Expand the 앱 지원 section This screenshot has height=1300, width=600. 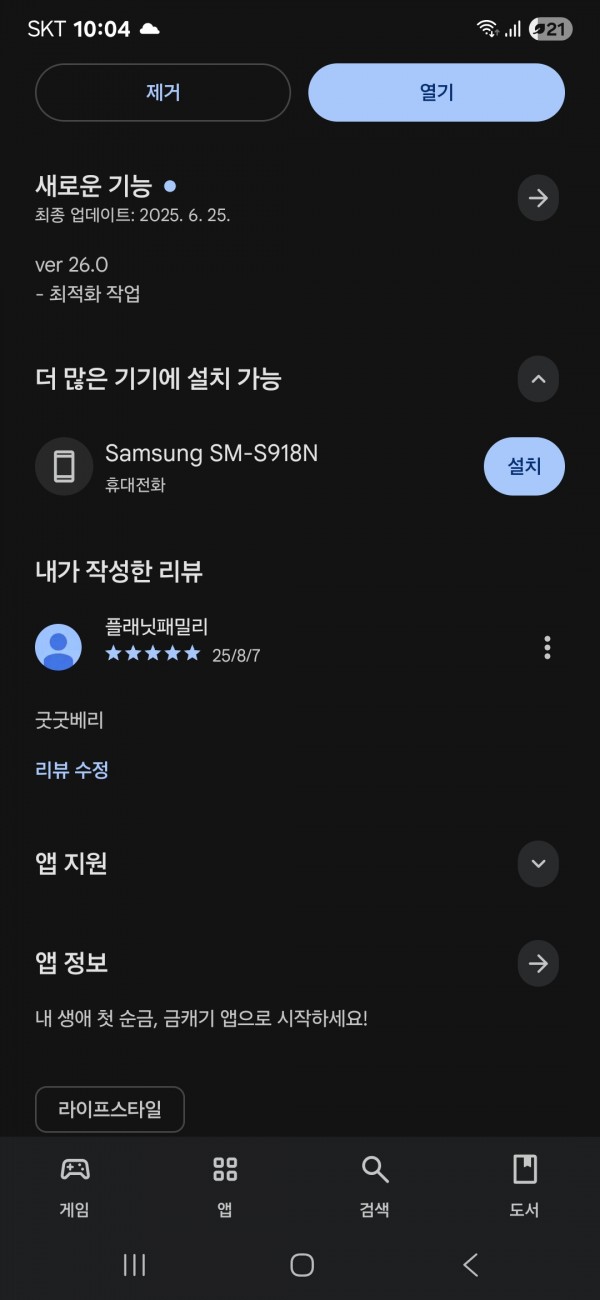pos(538,863)
